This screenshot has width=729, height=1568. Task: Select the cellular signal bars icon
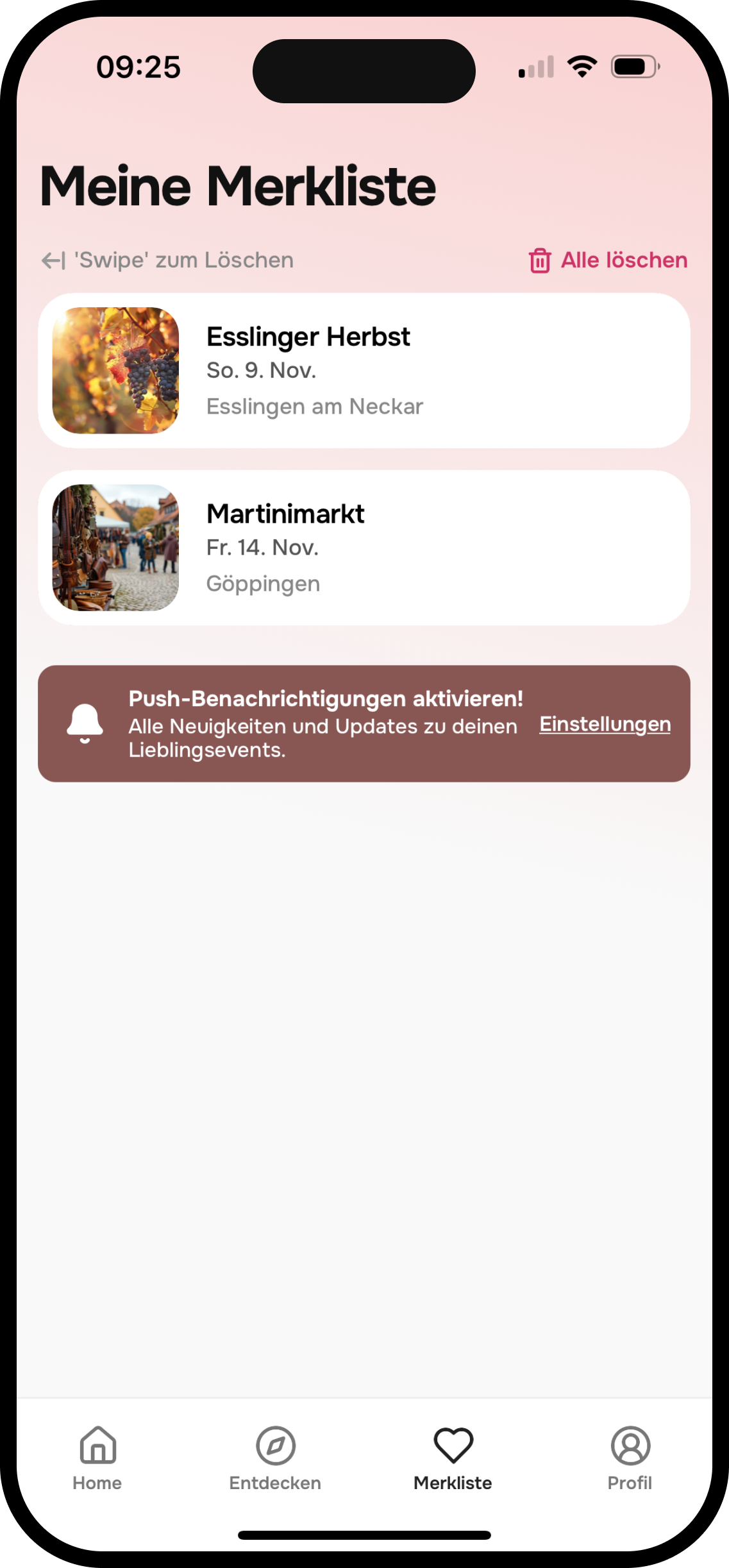537,67
